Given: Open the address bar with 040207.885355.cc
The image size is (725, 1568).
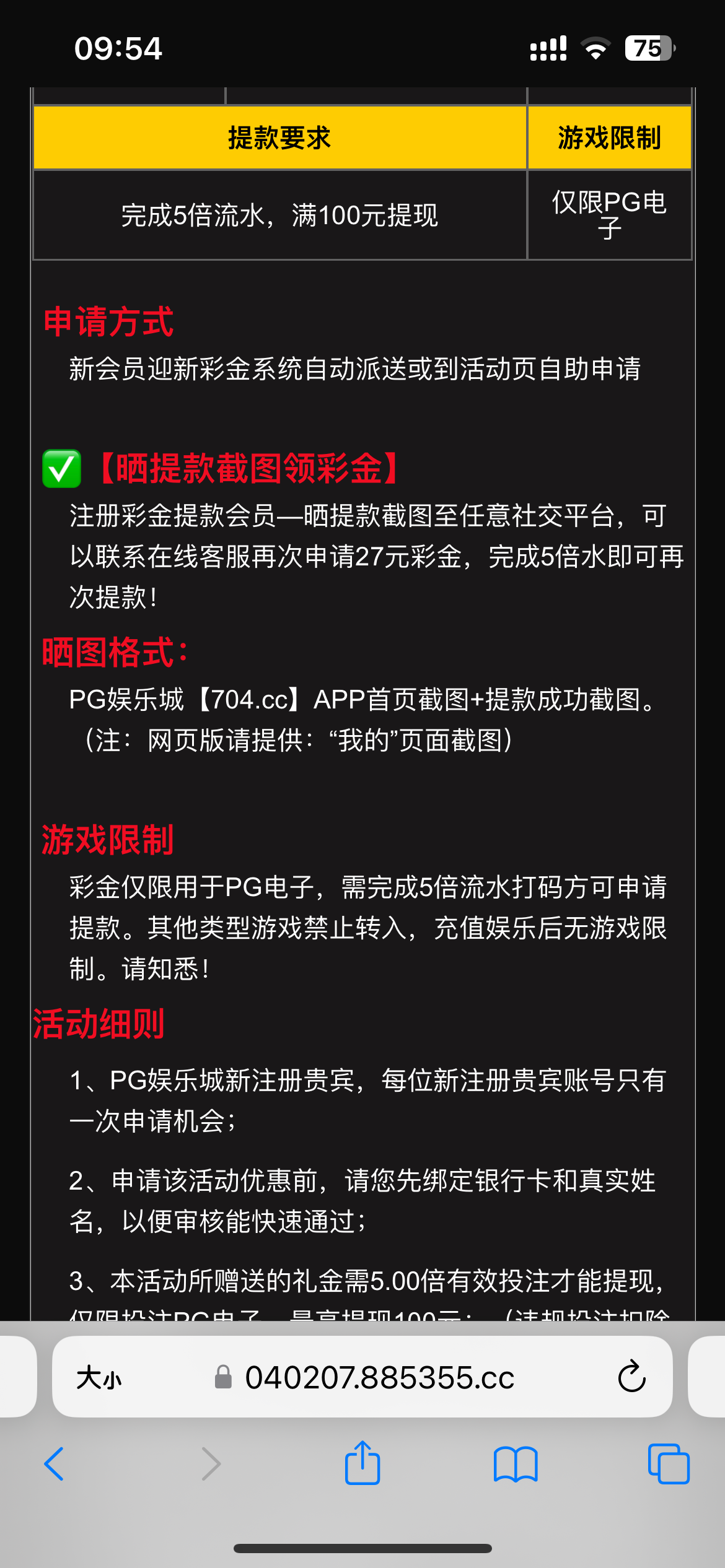Looking at the screenshot, I should (379, 1378).
